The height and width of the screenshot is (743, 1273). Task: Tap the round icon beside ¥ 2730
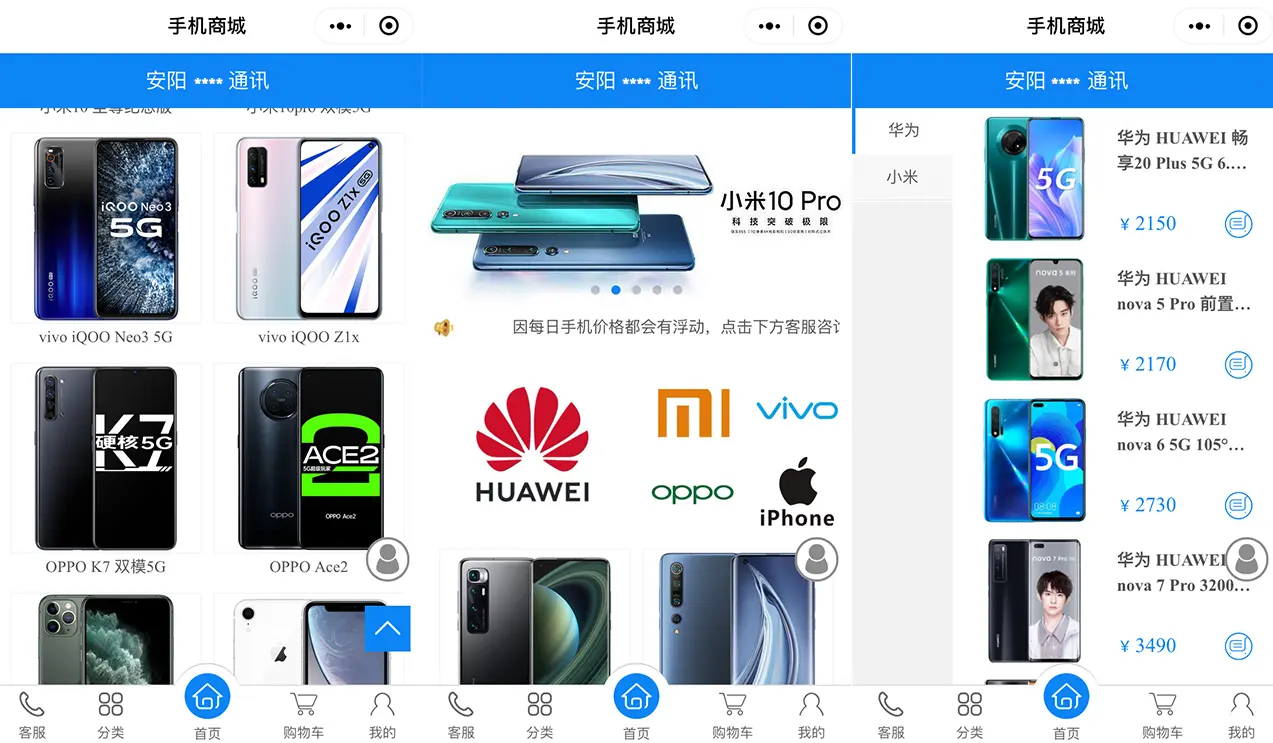tap(1238, 505)
